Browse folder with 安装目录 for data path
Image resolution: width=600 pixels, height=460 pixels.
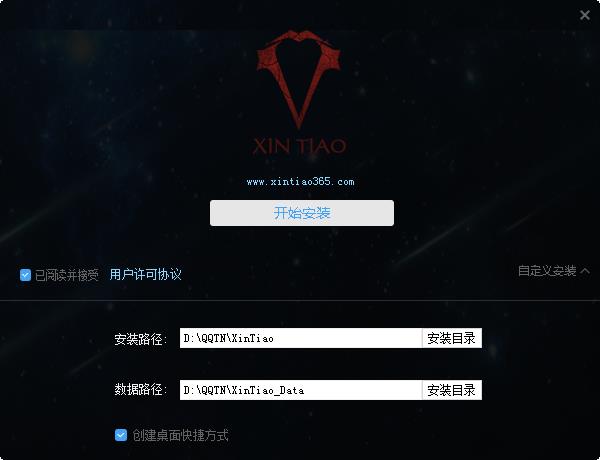pos(451,390)
